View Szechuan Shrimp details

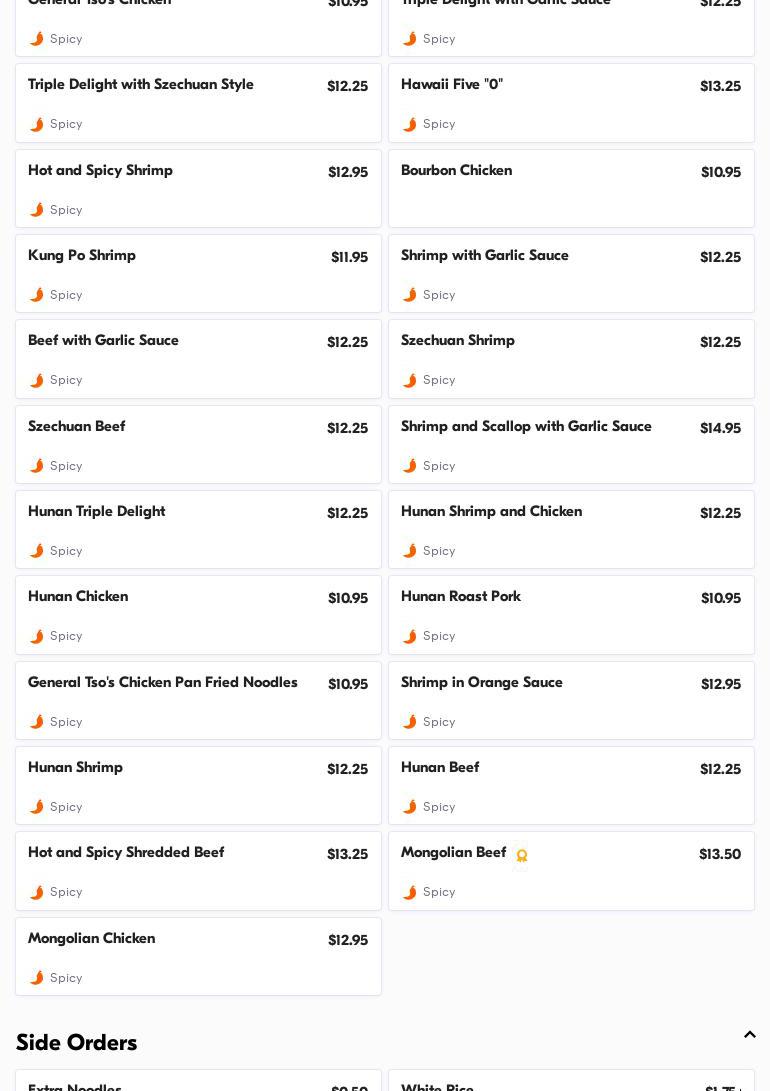(x=571, y=358)
